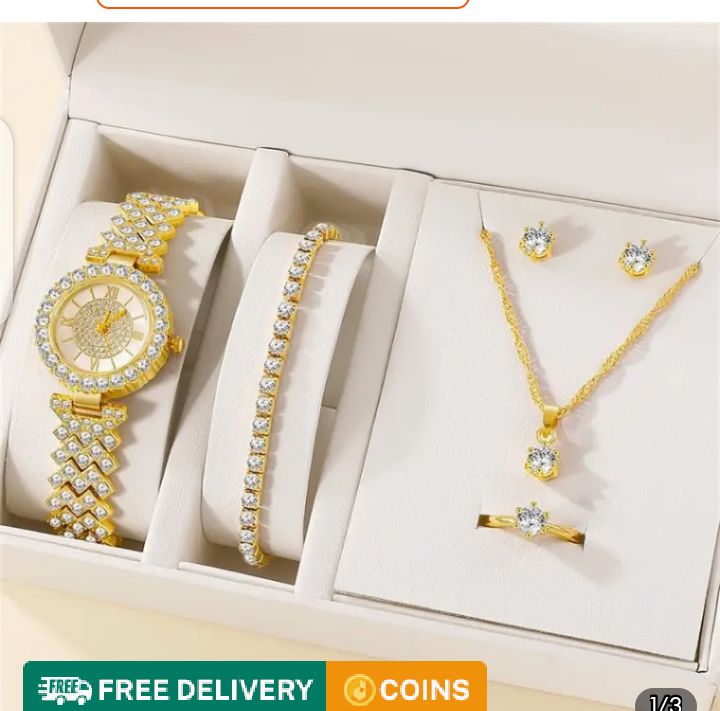Open the jewelry set product image full screen
The width and height of the screenshot is (720, 711).
click(x=360, y=360)
